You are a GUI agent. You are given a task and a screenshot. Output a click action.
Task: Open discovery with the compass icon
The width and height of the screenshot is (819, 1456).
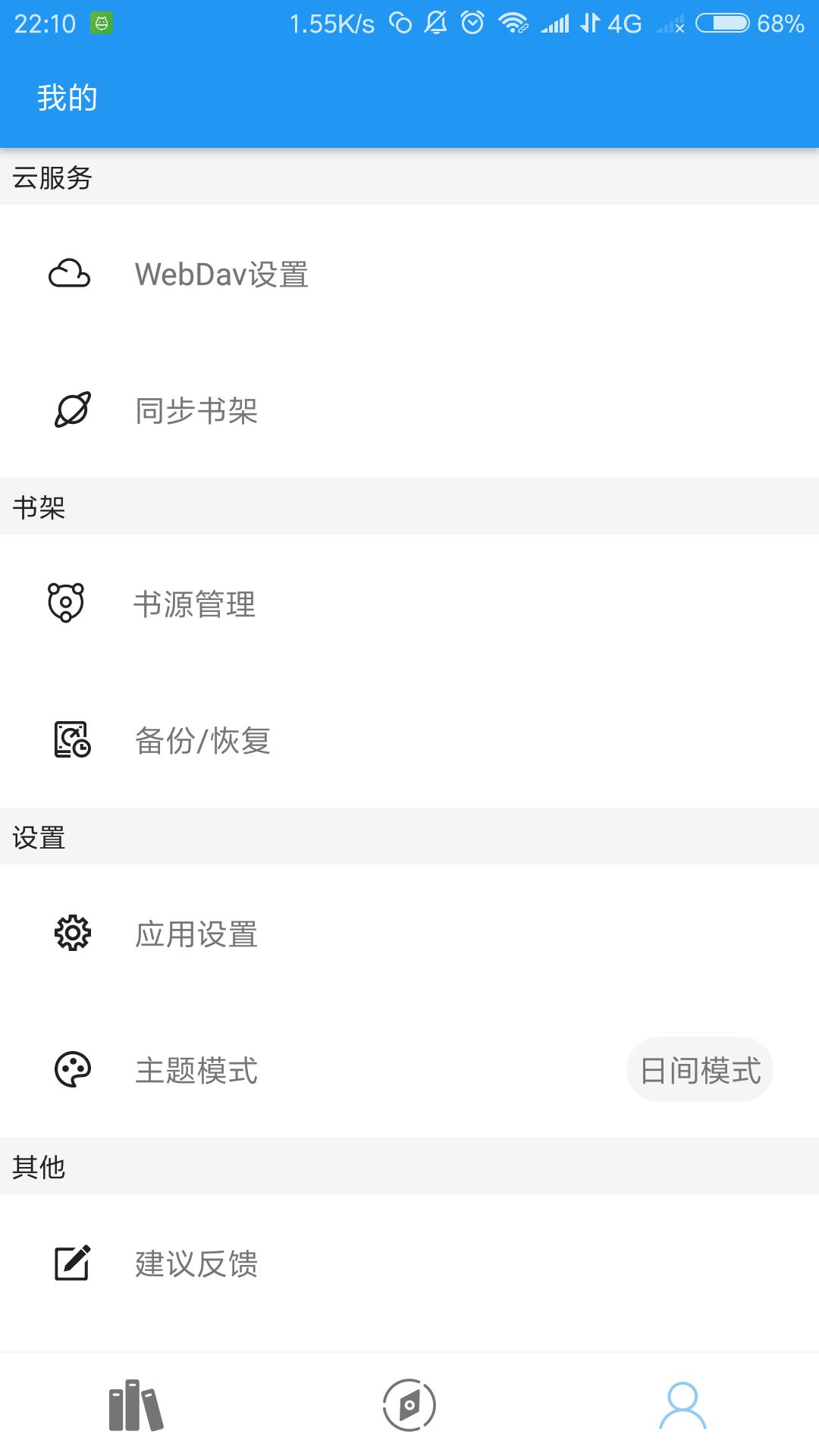pyautogui.click(x=409, y=1405)
